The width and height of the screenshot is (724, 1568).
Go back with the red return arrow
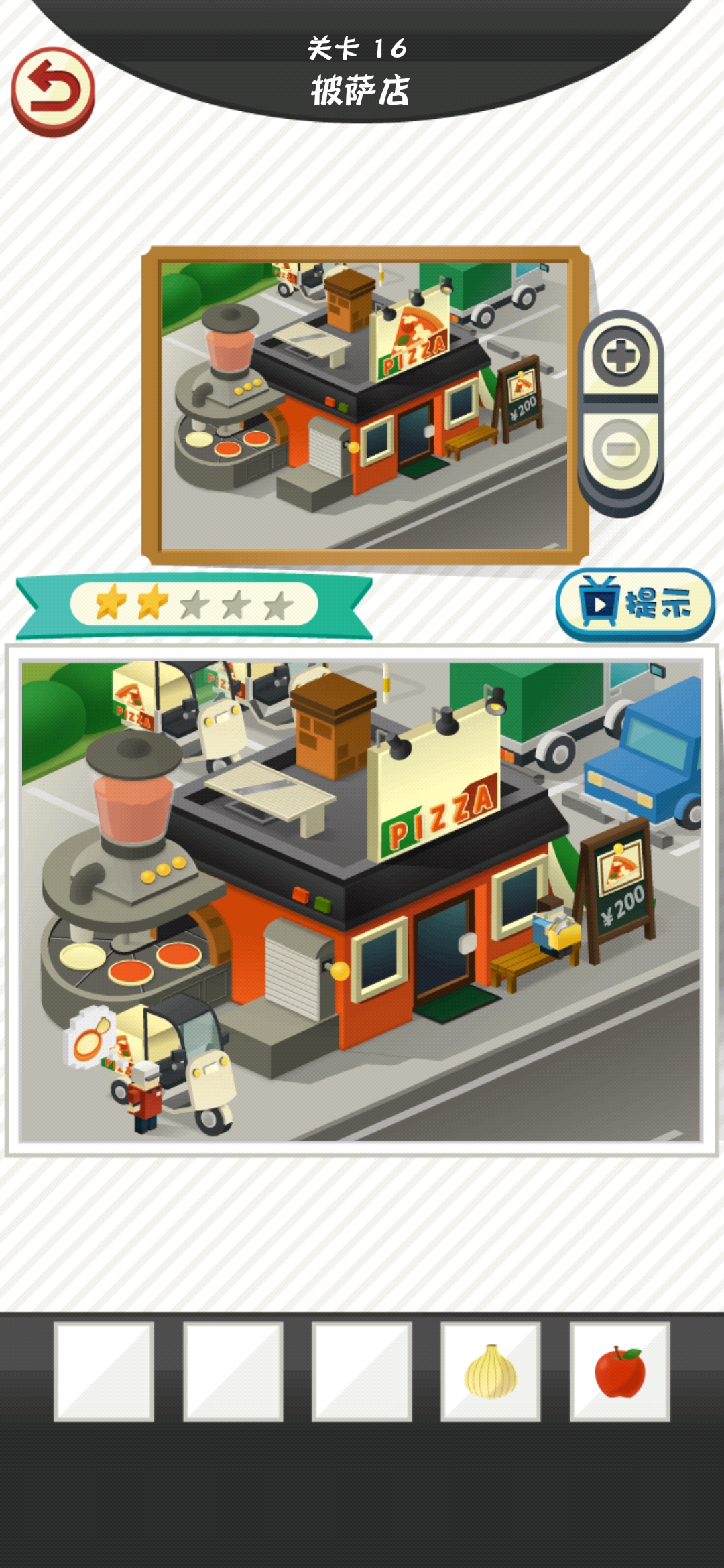pos(53,91)
